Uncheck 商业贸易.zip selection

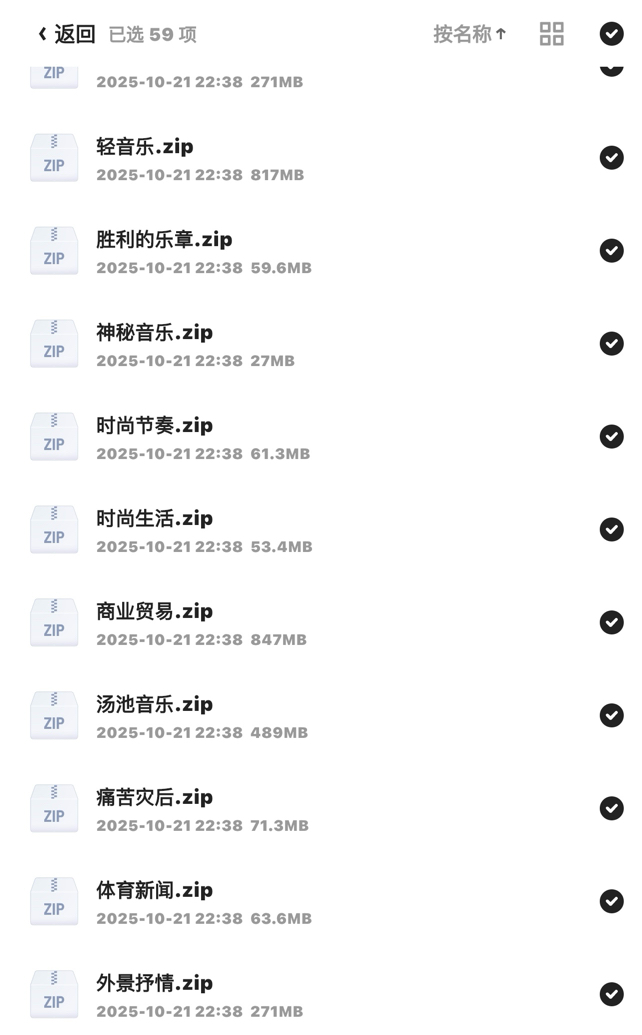pyautogui.click(x=611, y=623)
